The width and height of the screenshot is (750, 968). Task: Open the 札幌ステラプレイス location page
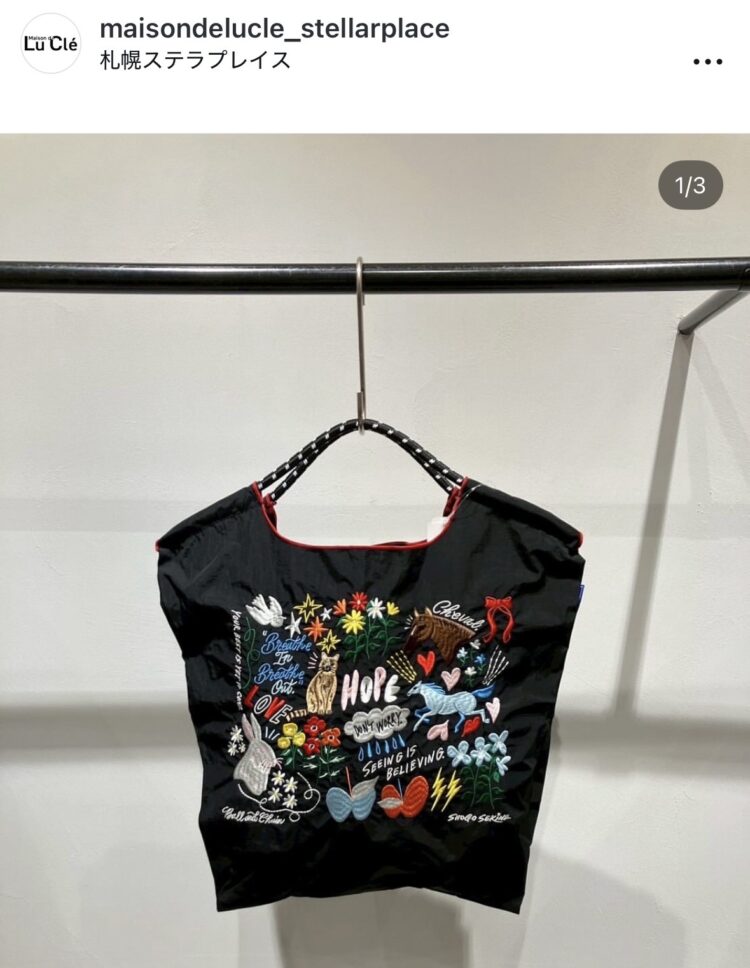[195, 60]
